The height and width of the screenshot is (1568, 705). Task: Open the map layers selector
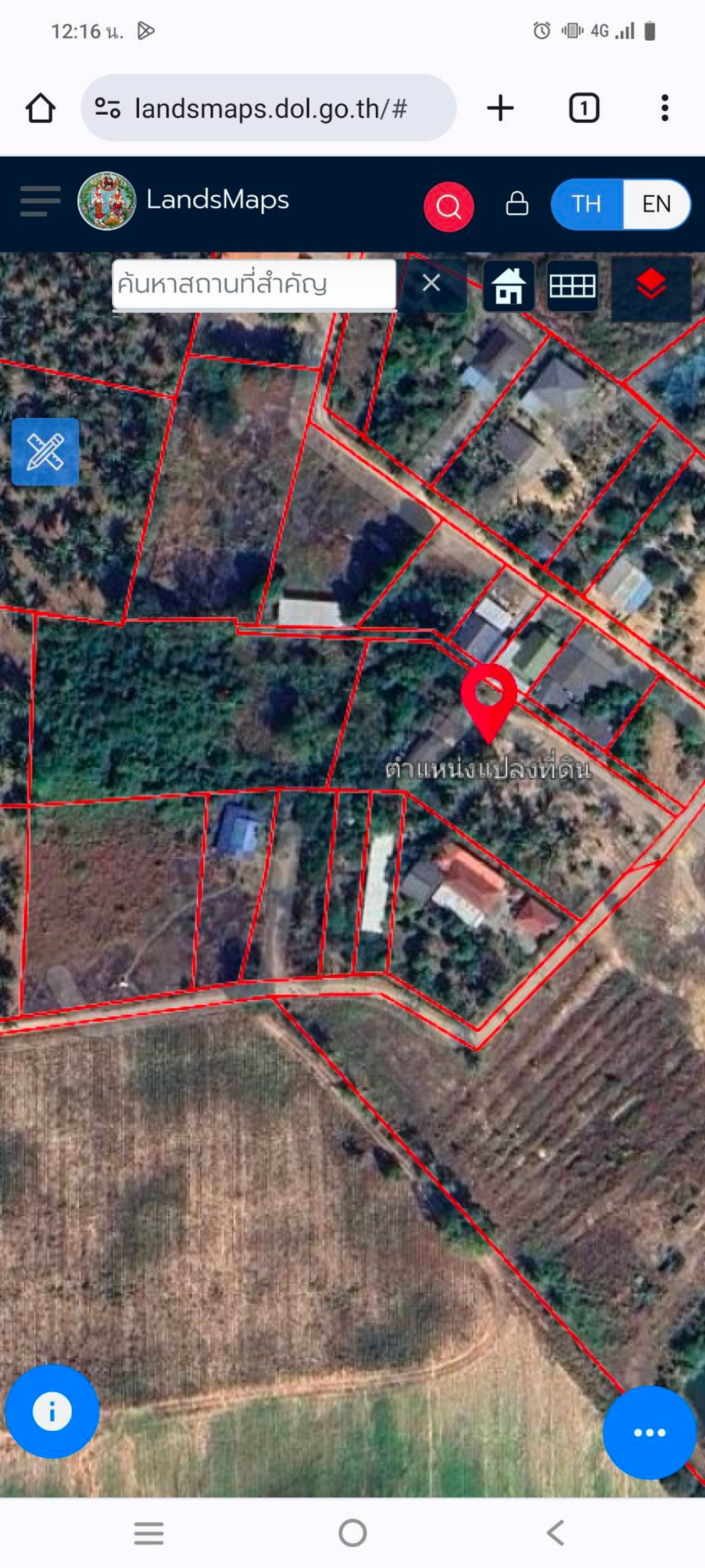coord(650,285)
